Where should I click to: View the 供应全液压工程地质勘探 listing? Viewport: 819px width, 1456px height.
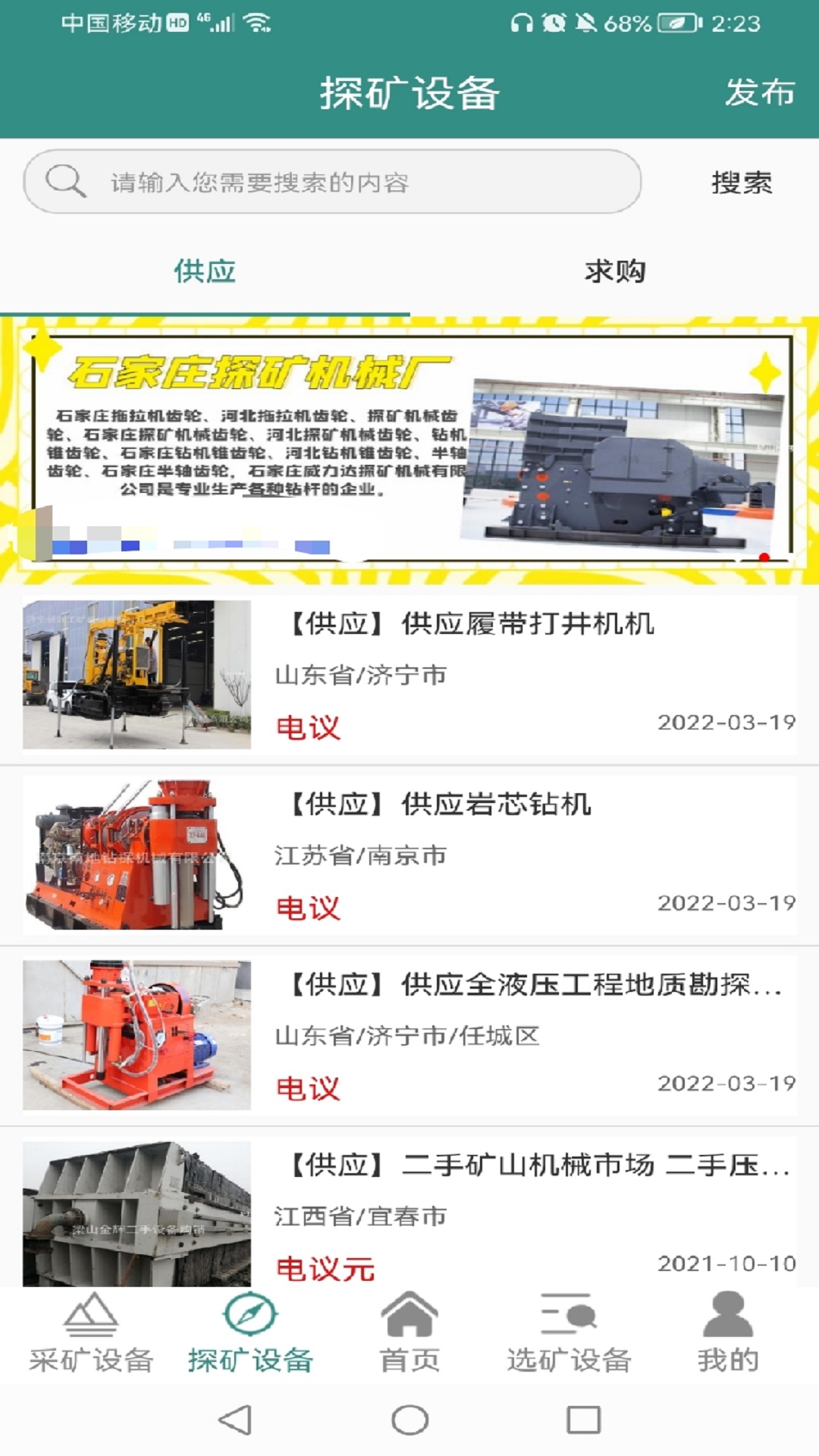coord(409,1036)
